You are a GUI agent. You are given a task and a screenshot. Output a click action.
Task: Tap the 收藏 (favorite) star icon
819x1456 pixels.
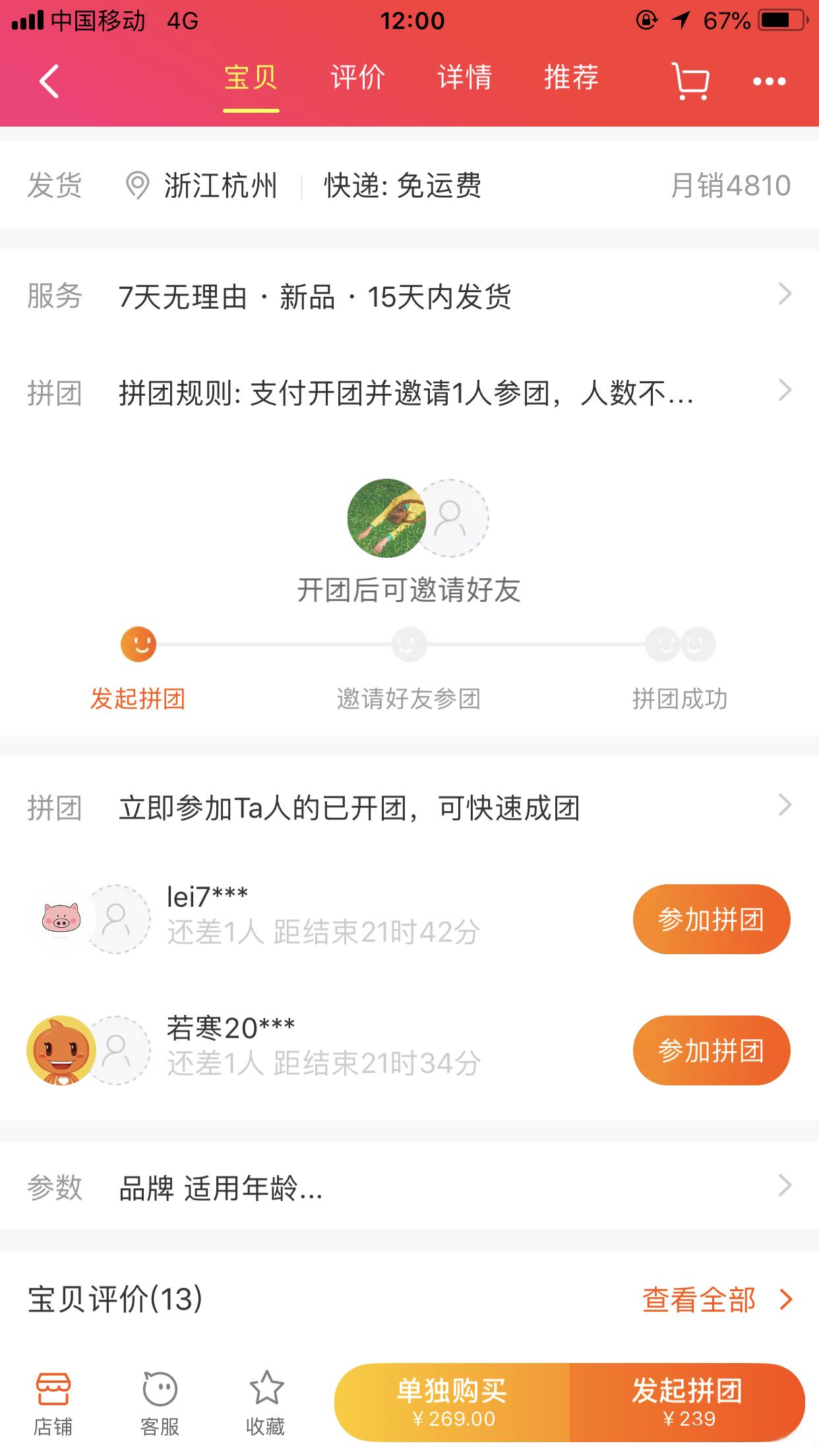(266, 1389)
